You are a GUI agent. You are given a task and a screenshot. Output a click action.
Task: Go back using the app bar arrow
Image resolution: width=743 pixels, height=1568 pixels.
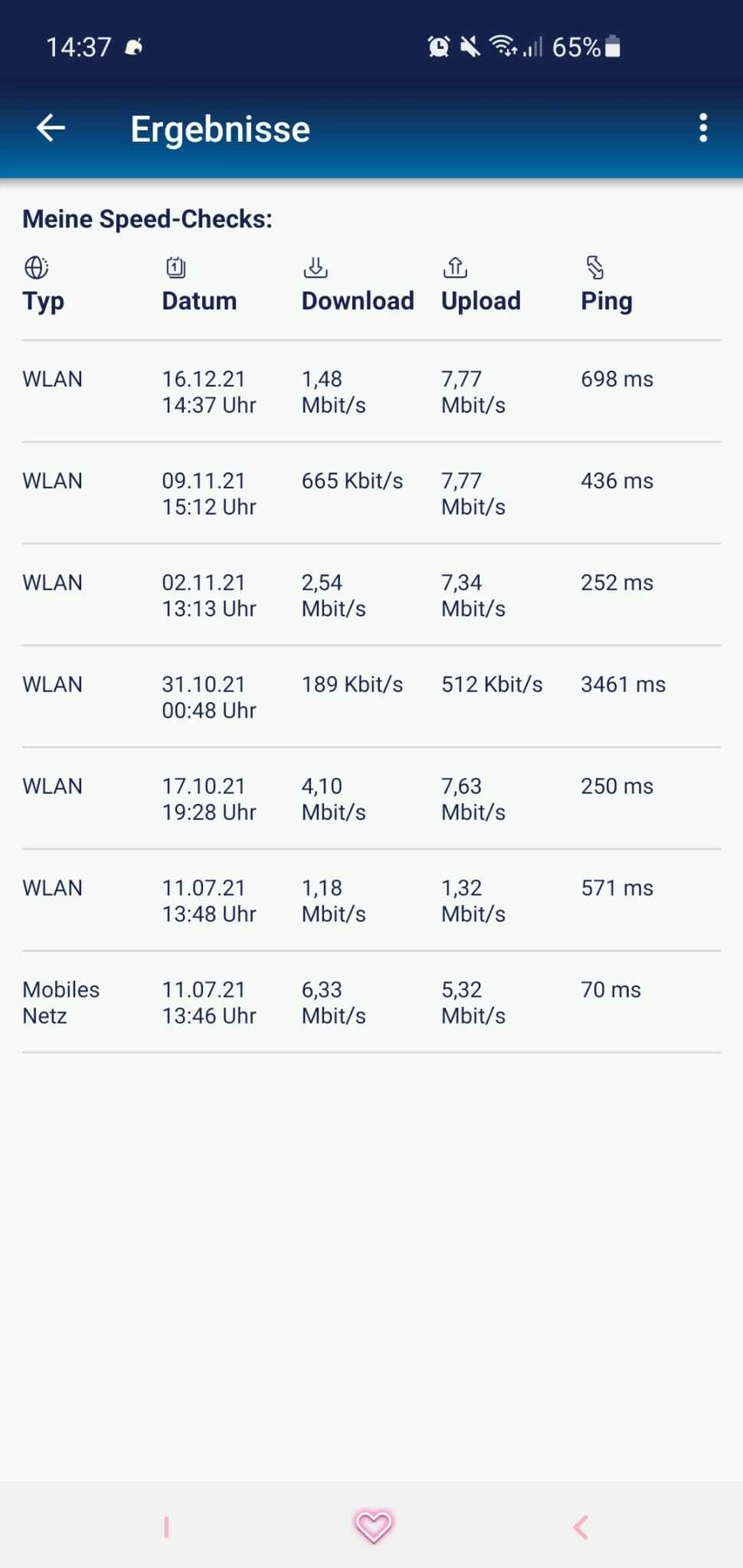point(51,128)
